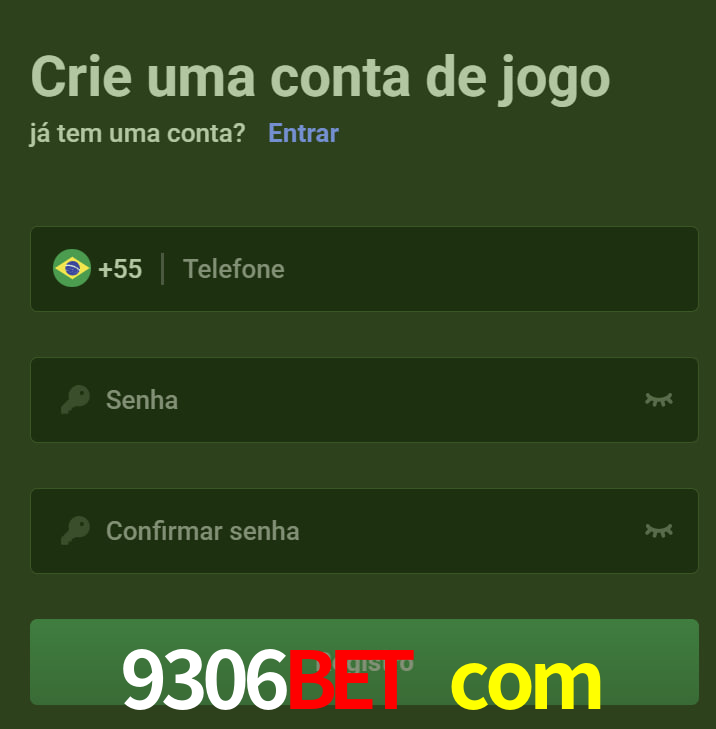Open the Entrar login link
The image size is (716, 729).
coord(303,133)
